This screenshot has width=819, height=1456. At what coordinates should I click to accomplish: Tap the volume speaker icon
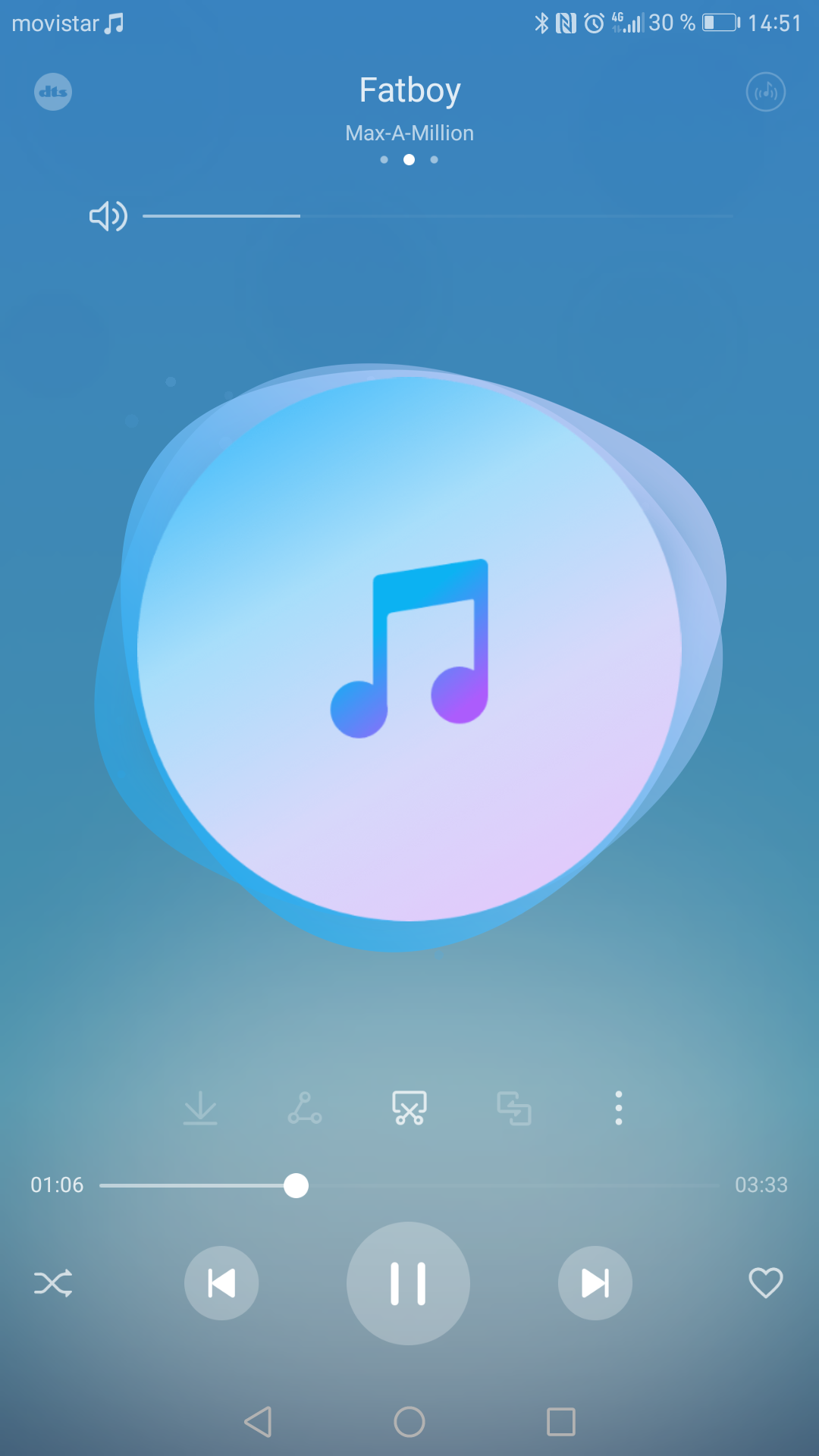[108, 216]
